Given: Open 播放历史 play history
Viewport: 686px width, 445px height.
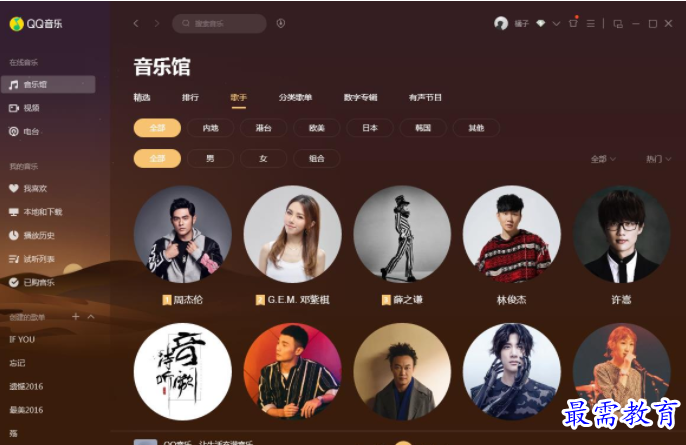Looking at the screenshot, I should tap(38, 235).
